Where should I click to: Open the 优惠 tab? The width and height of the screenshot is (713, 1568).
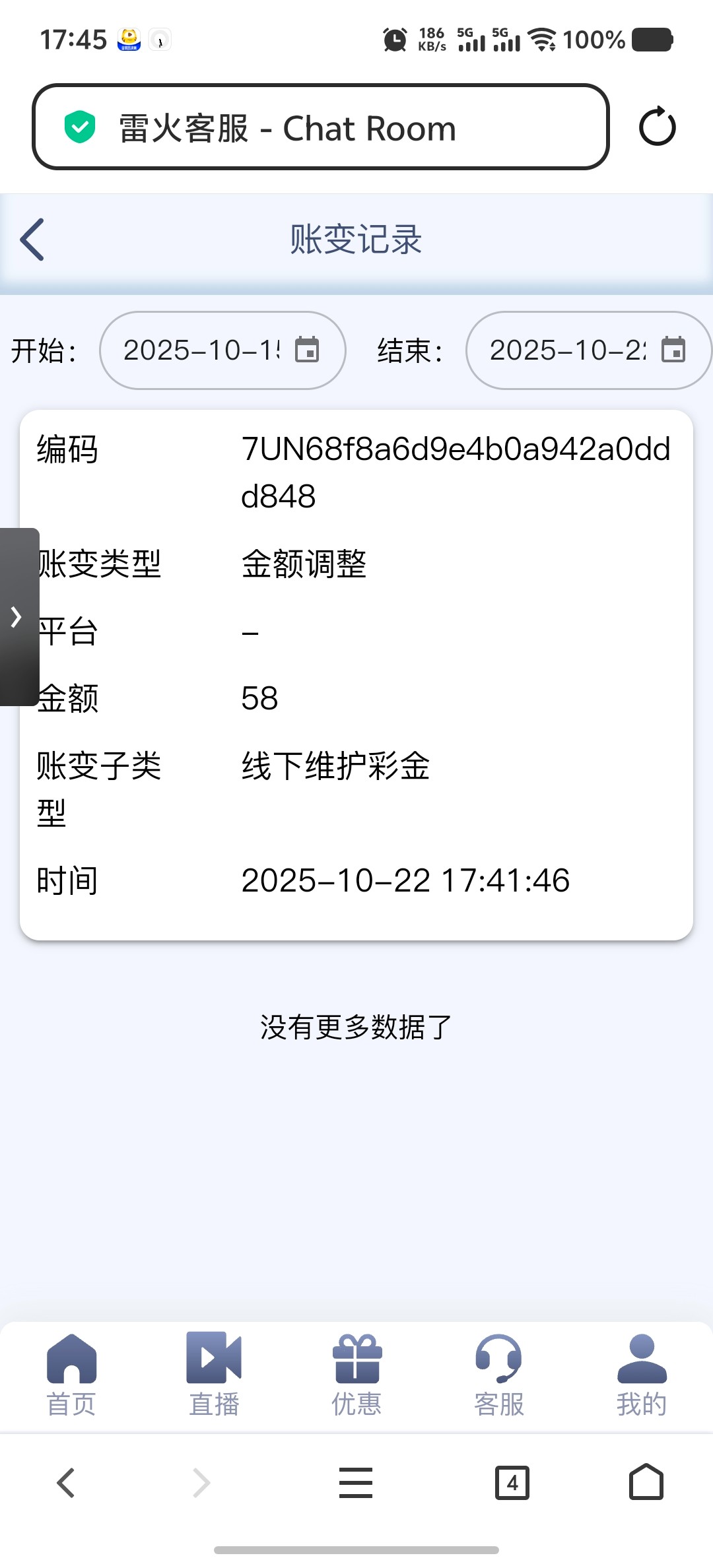pyautogui.click(x=356, y=1375)
